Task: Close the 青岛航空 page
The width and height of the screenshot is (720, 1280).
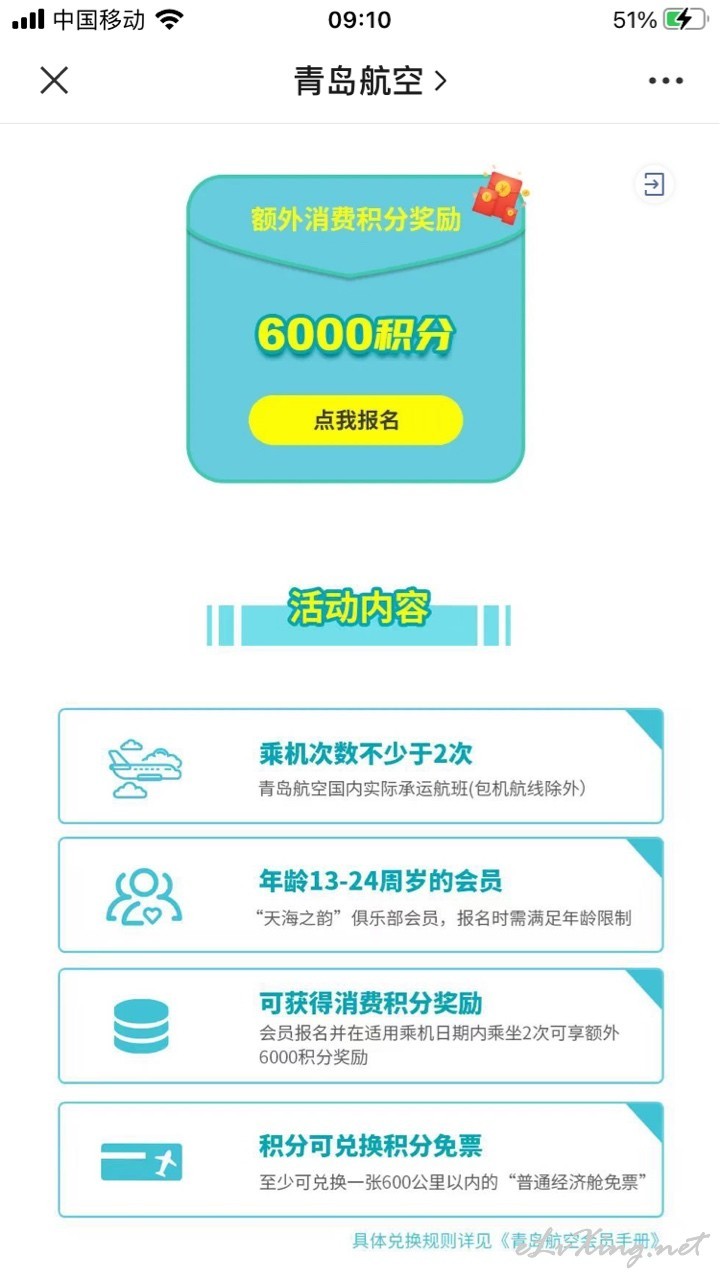Action: pyautogui.click(x=54, y=80)
